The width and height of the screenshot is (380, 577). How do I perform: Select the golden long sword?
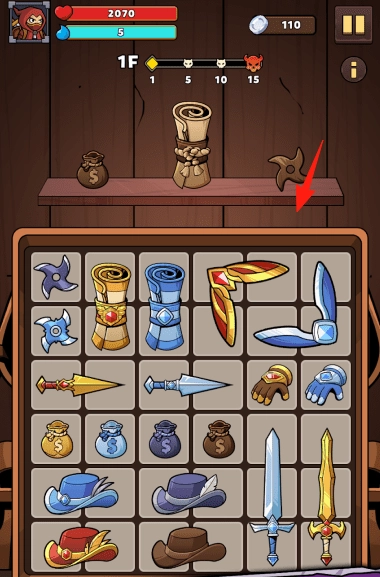(326, 497)
